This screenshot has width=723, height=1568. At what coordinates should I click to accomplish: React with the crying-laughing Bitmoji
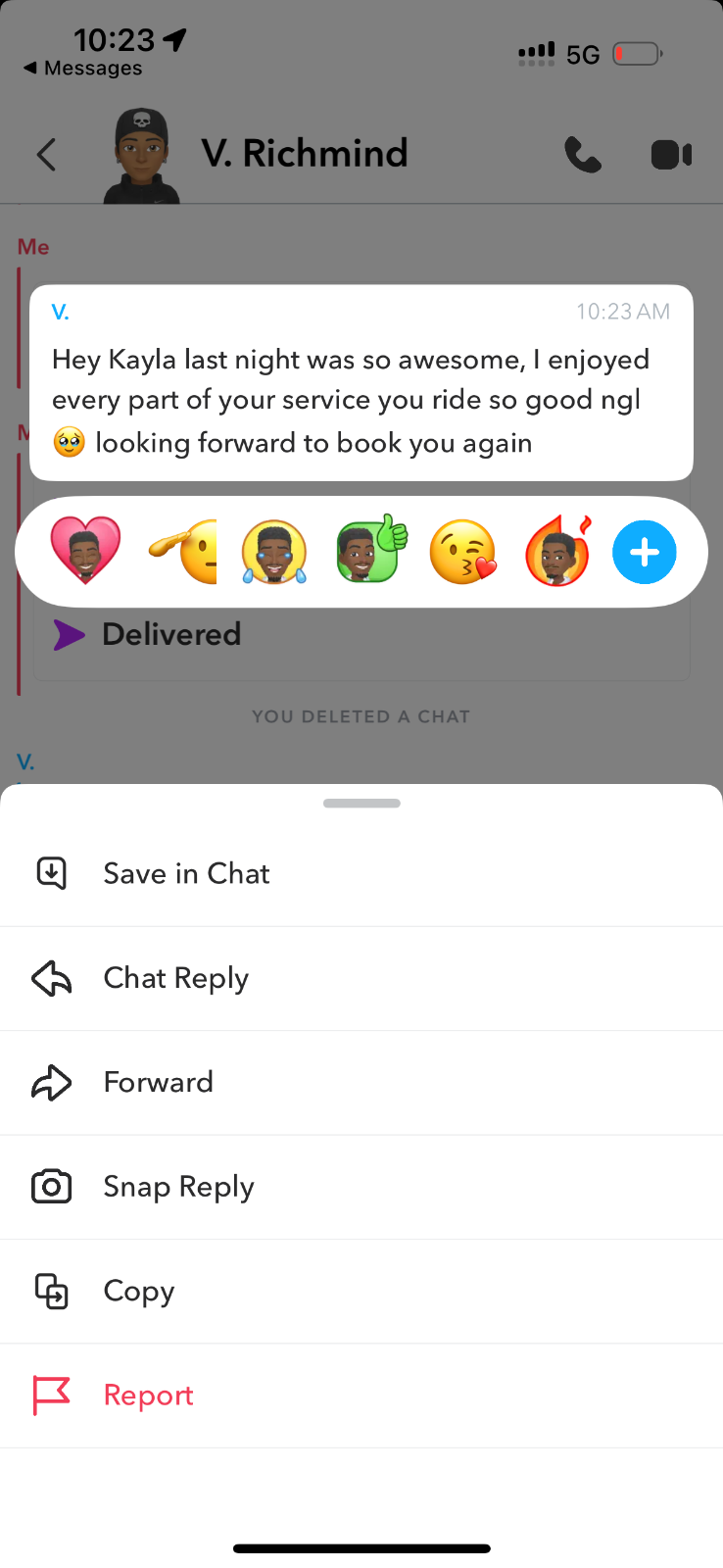pyautogui.click(x=274, y=552)
